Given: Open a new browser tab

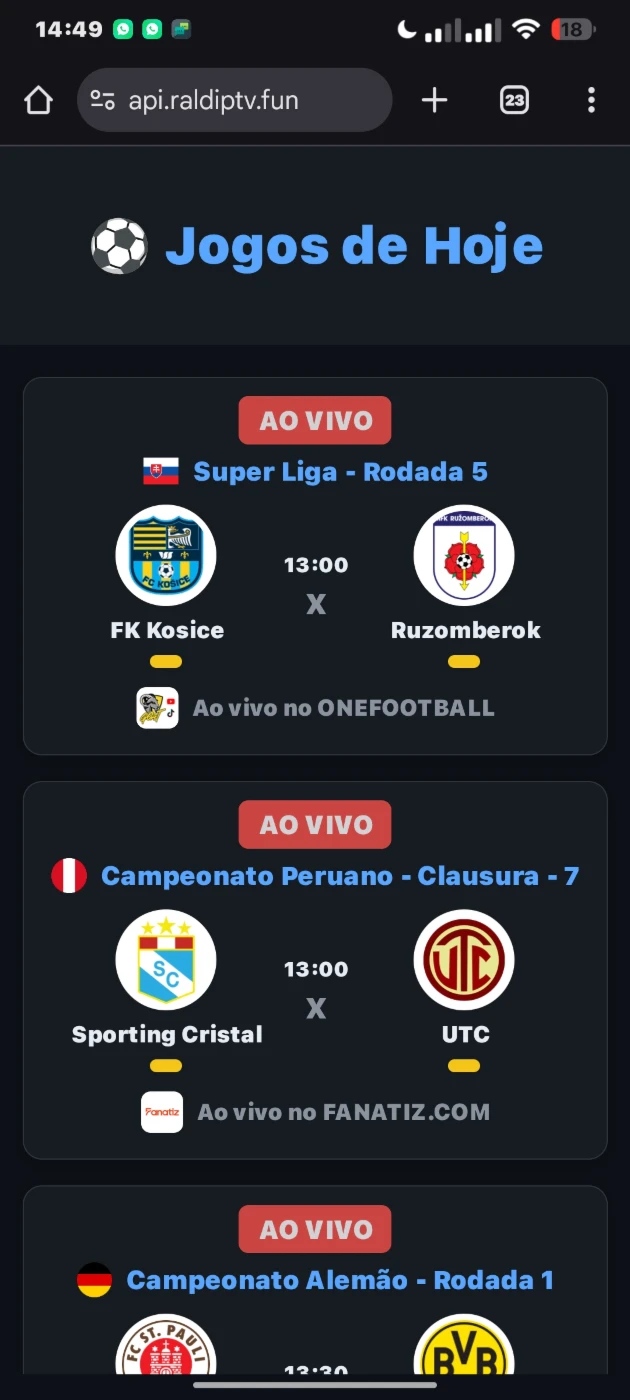Looking at the screenshot, I should (x=434, y=100).
